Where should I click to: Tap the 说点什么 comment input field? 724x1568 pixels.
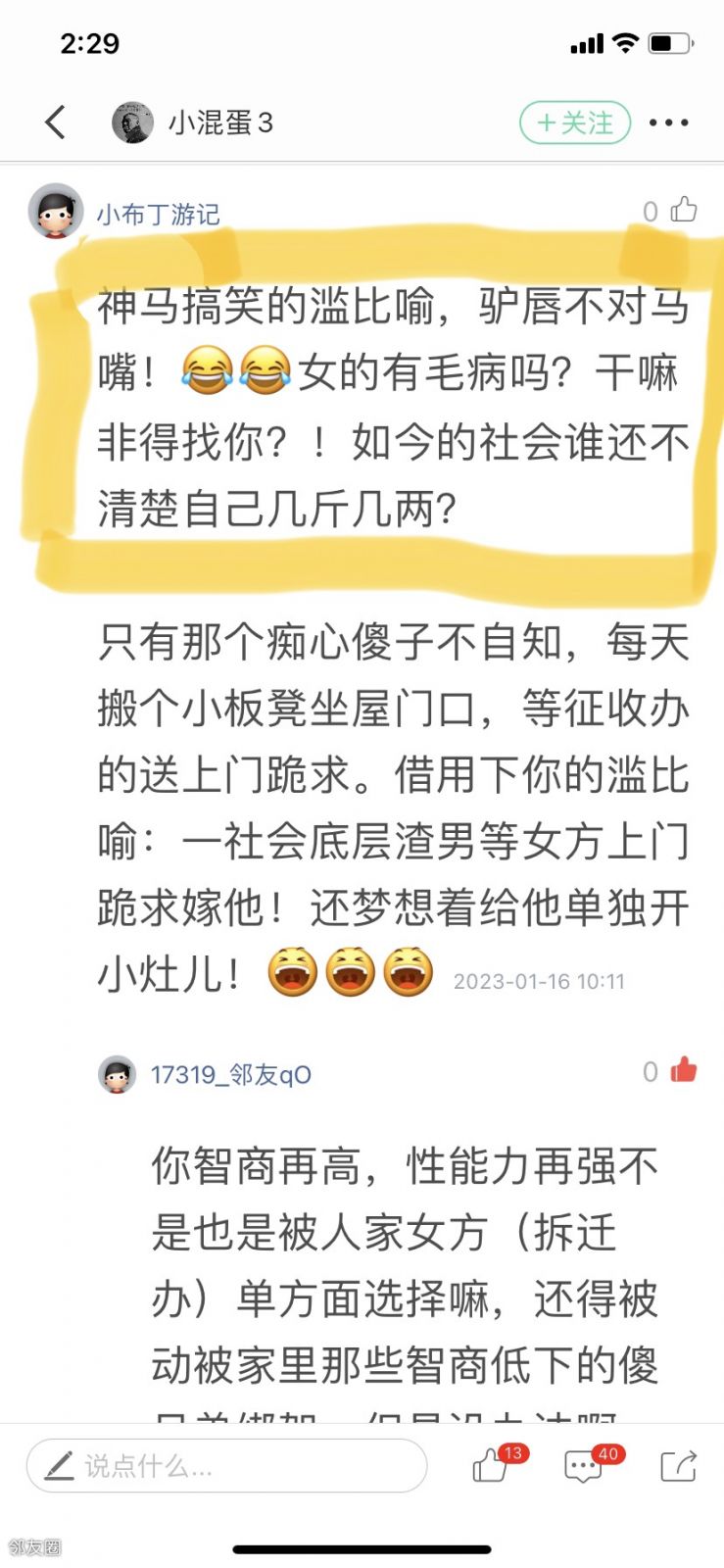[x=226, y=1465]
